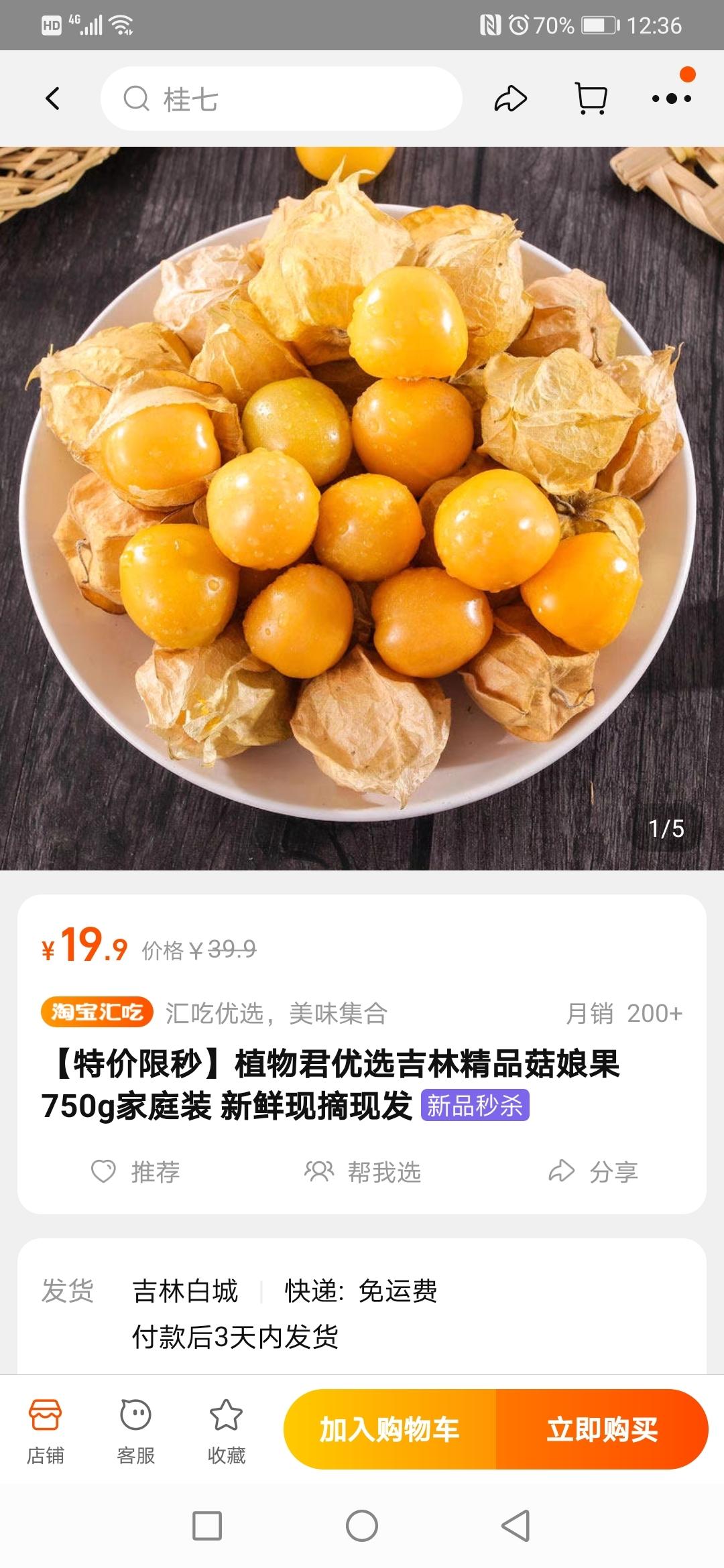Tap 推荐 to recommend this item
Image resolution: width=724 pixels, height=1568 pixels.
[136, 1171]
